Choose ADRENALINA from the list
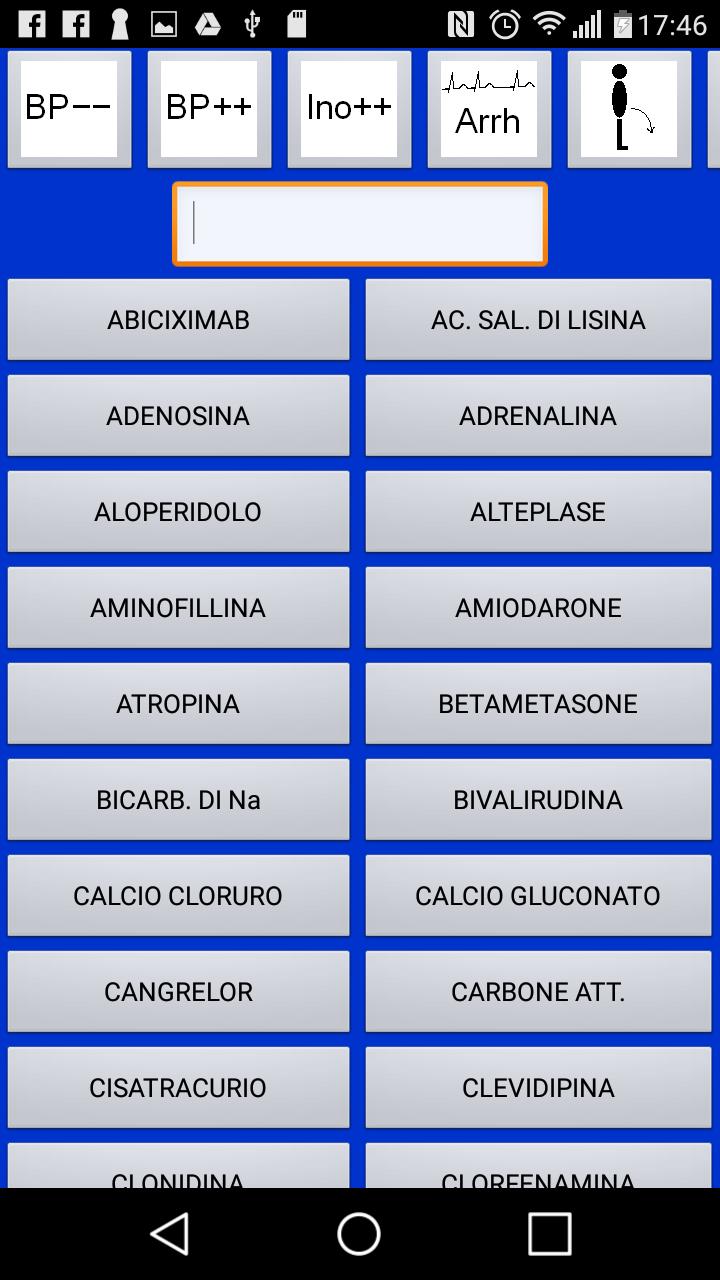This screenshot has width=720, height=1280. (x=538, y=416)
